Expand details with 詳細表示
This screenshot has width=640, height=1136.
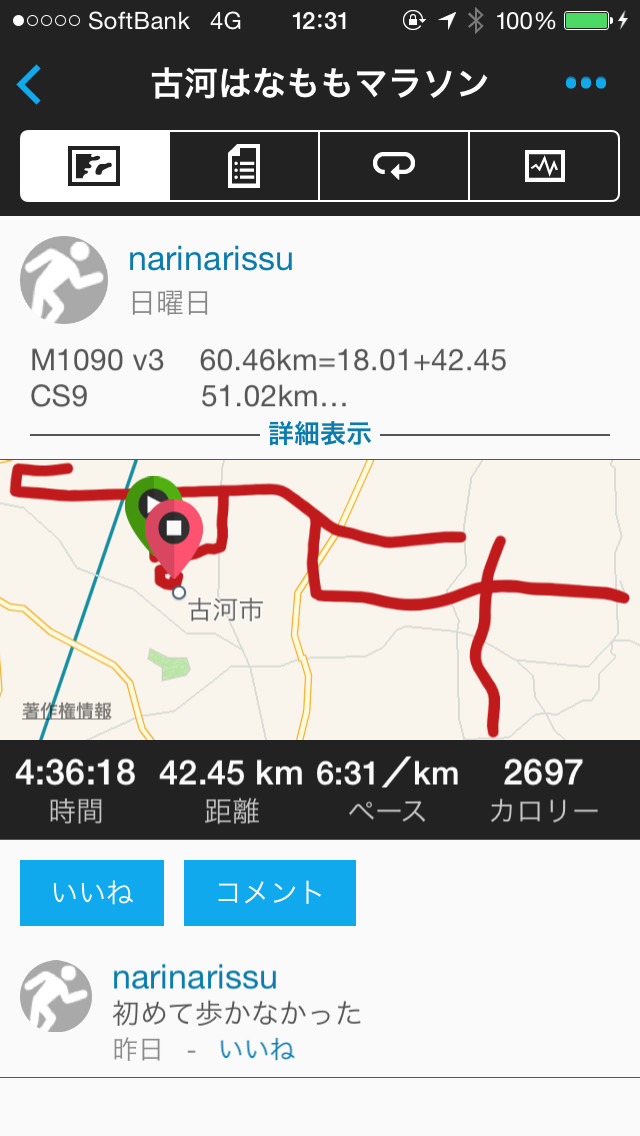320,434
